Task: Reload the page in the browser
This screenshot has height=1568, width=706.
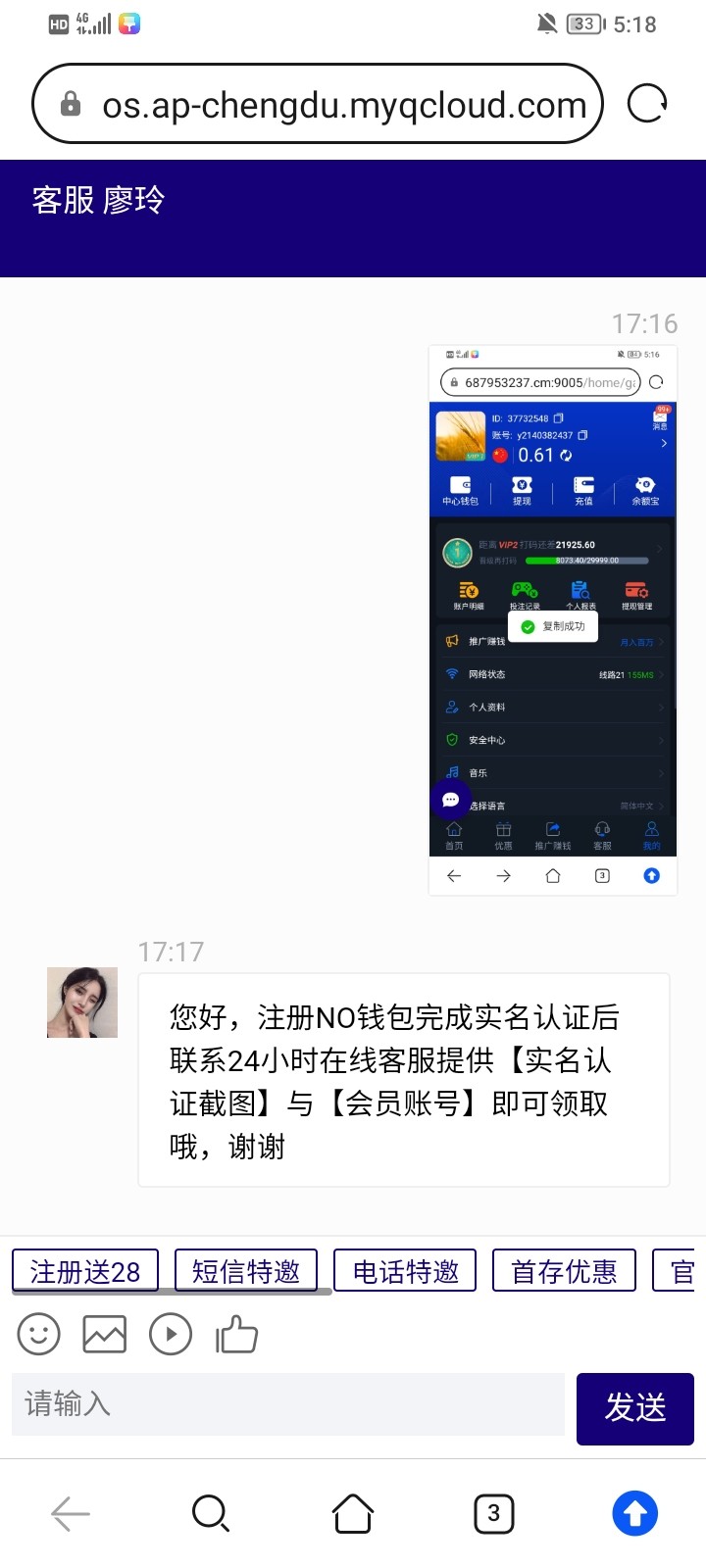Action: point(647,103)
